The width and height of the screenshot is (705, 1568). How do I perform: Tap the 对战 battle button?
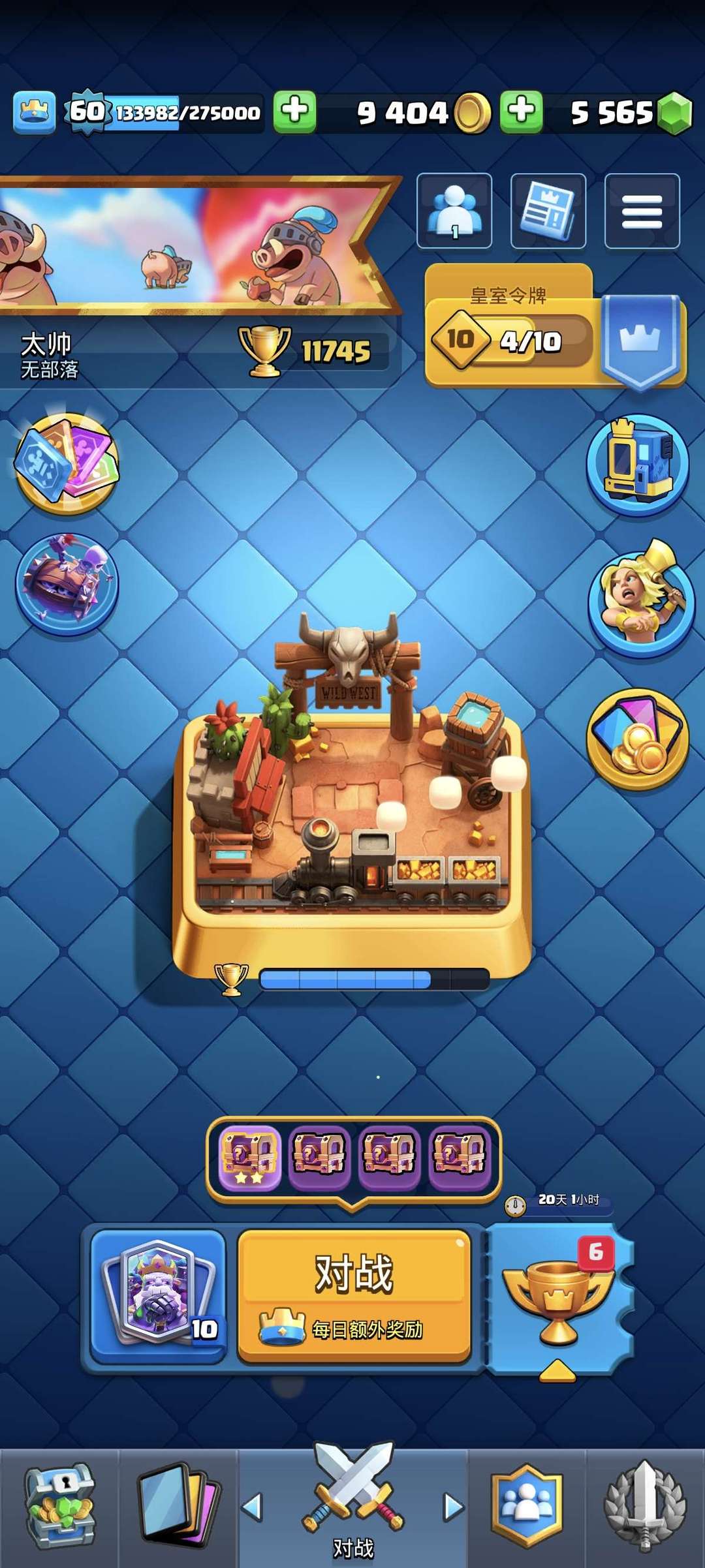354,1295
